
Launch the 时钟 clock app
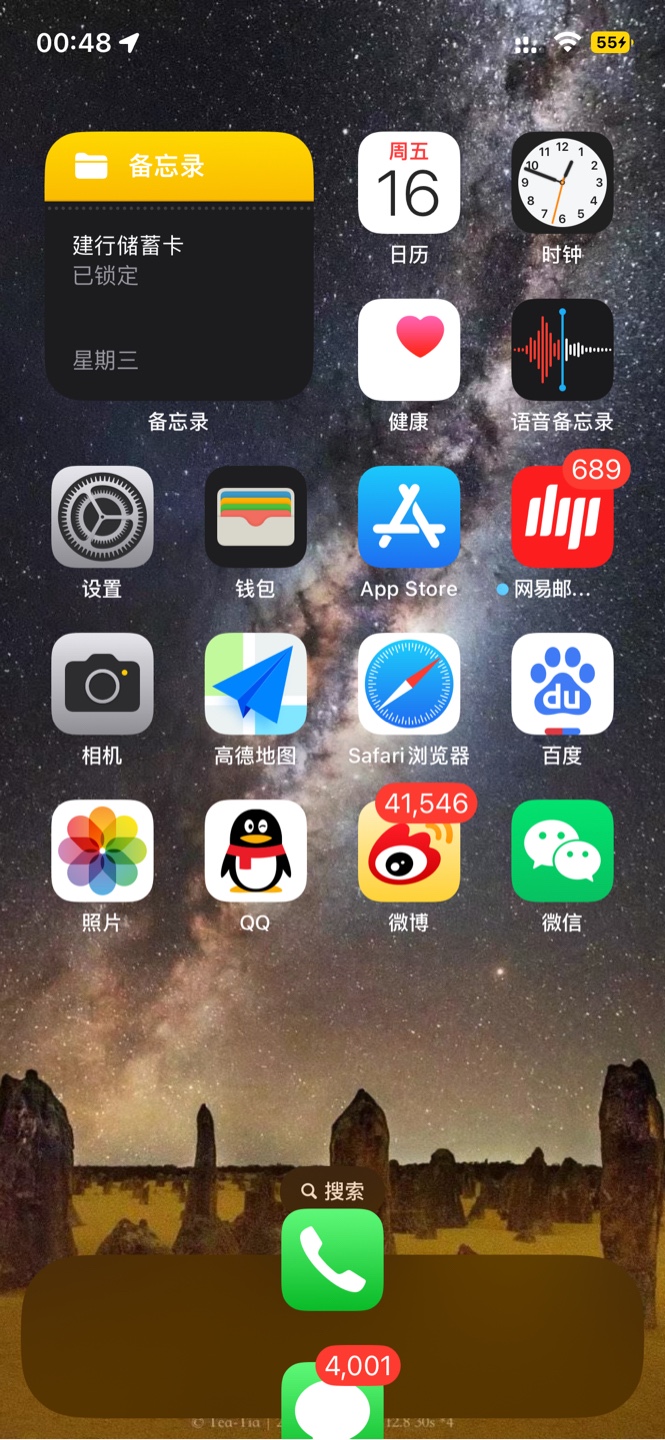click(x=562, y=183)
